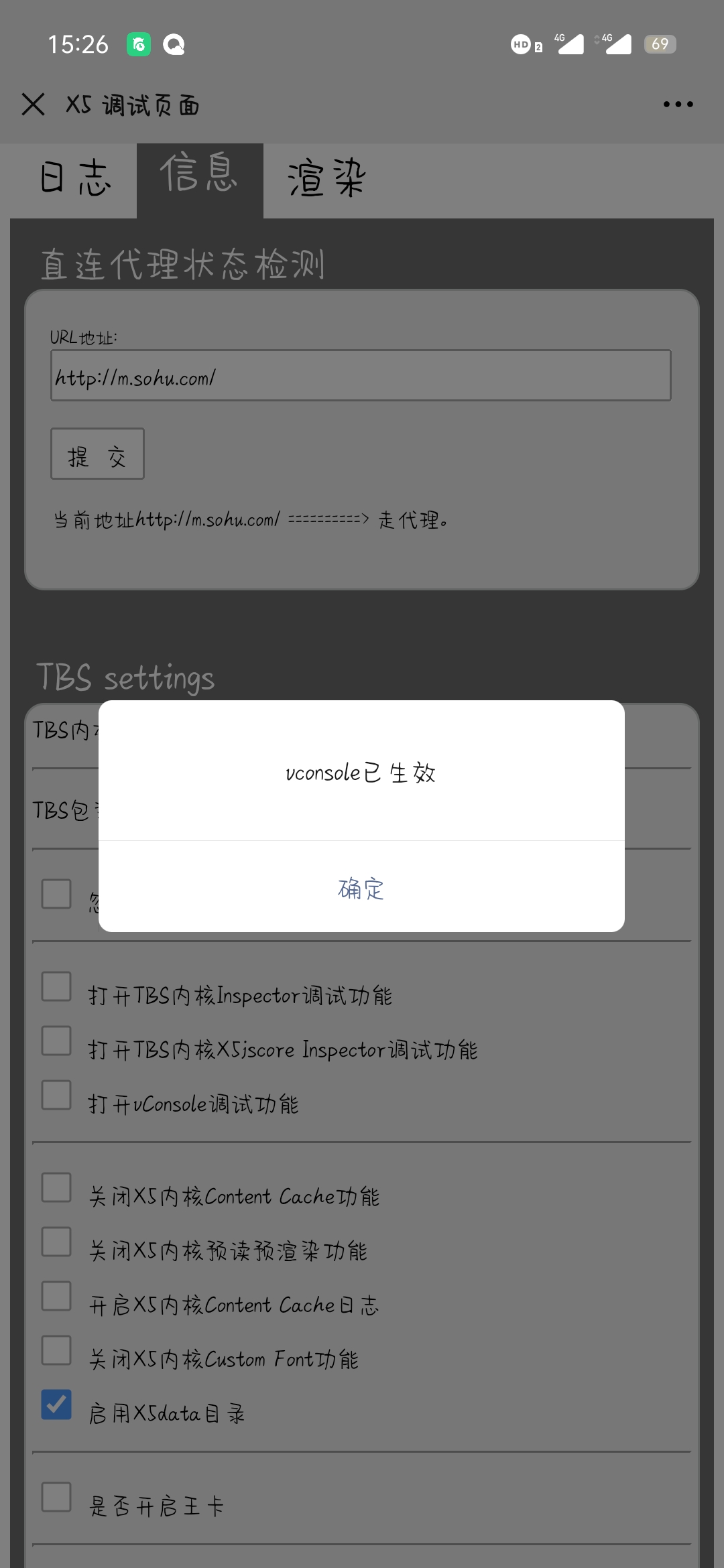Screen dimensions: 724x1568
Task: Toggle 是否开启王卡 checkbox
Action: click(x=56, y=1497)
